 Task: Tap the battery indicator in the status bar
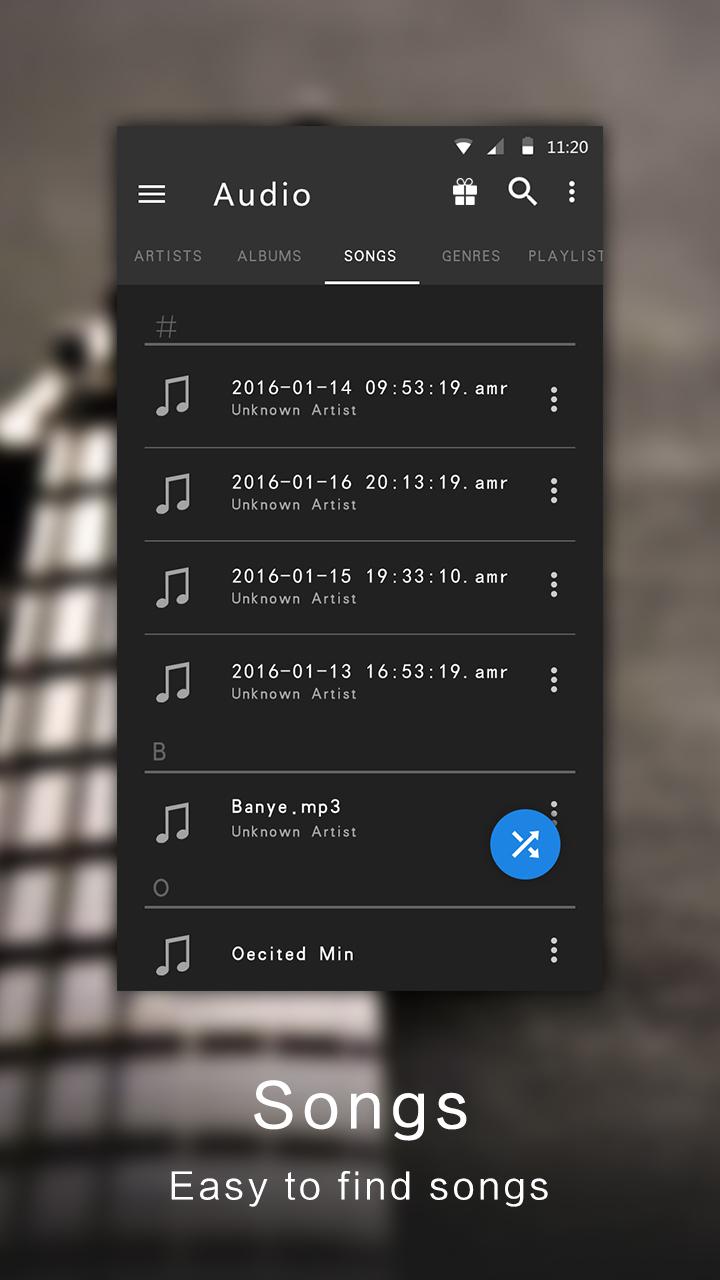click(527, 146)
